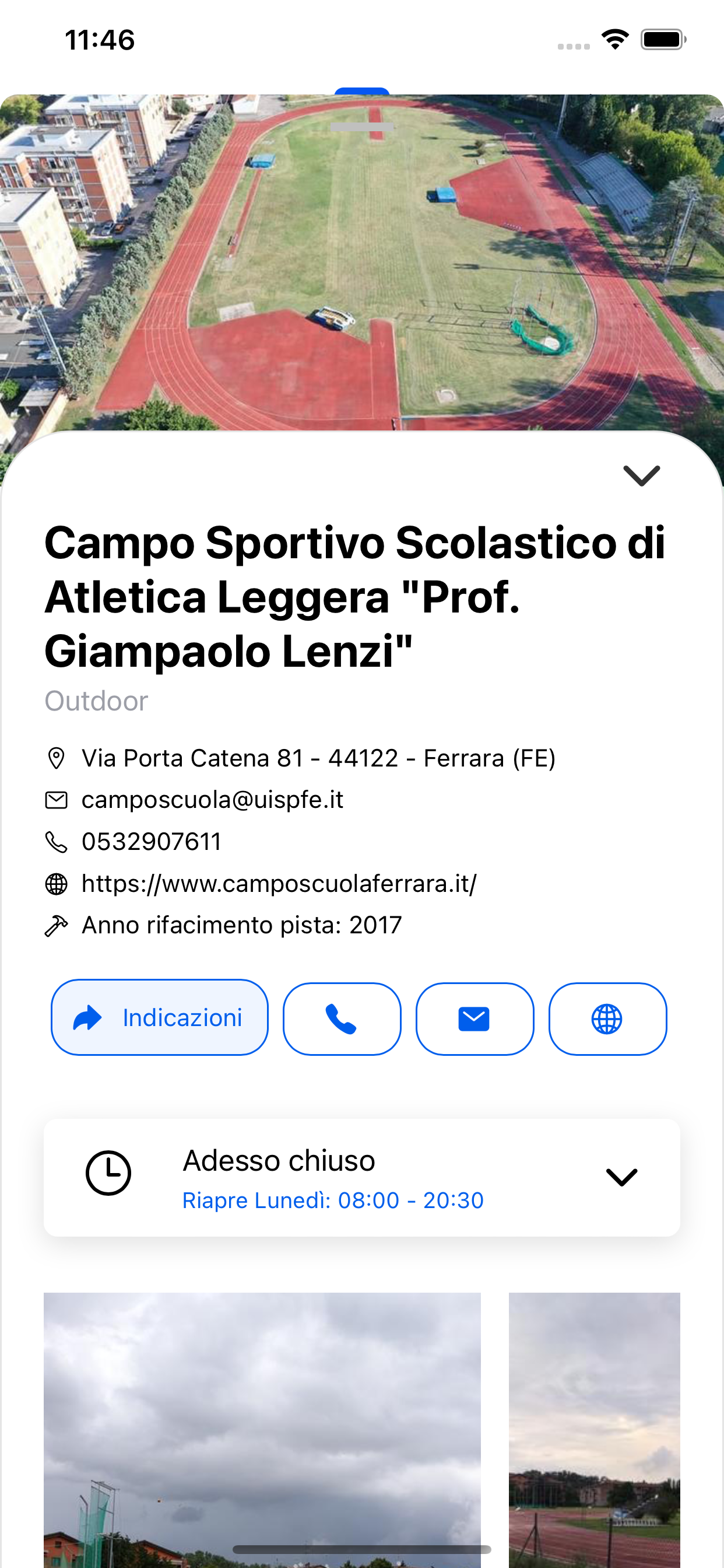This screenshot has height=1568, width=724.
Task: Call the venue with the phone button
Action: [x=342, y=1019]
